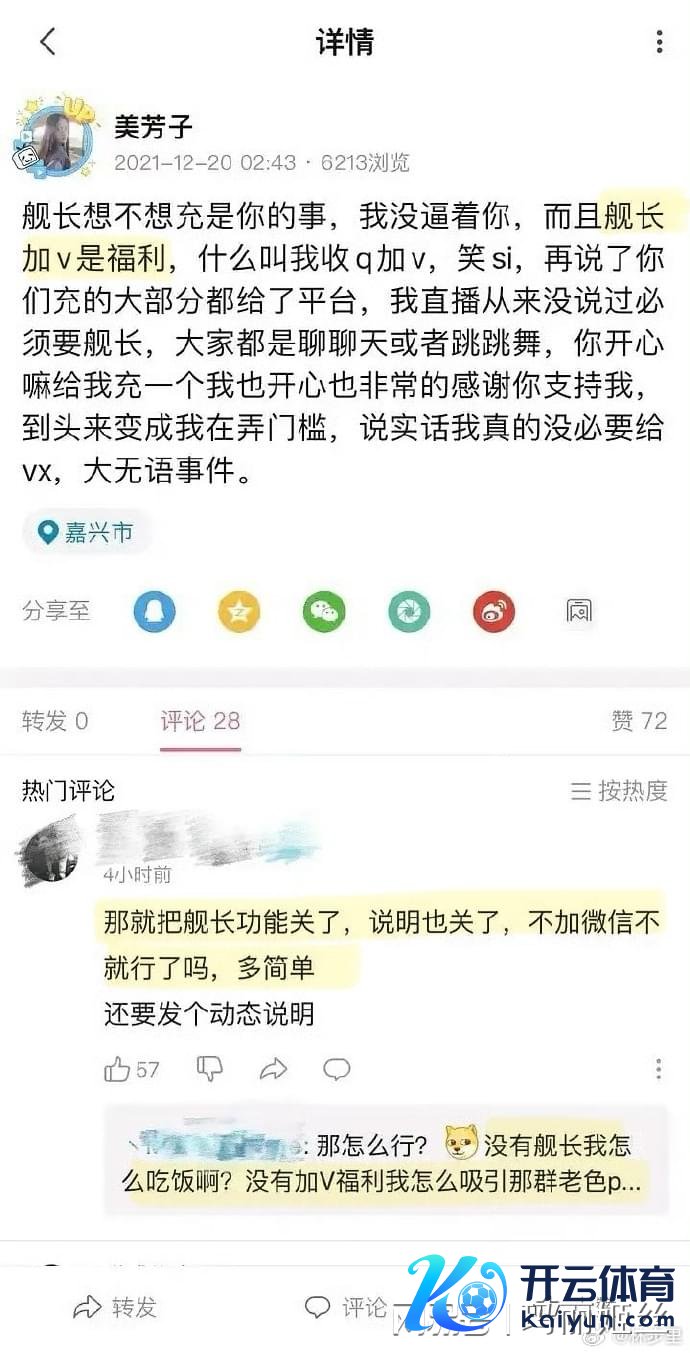Switch to the 赞 72 tab
Image resolution: width=690 pixels, height=1353 pixels.
639,721
